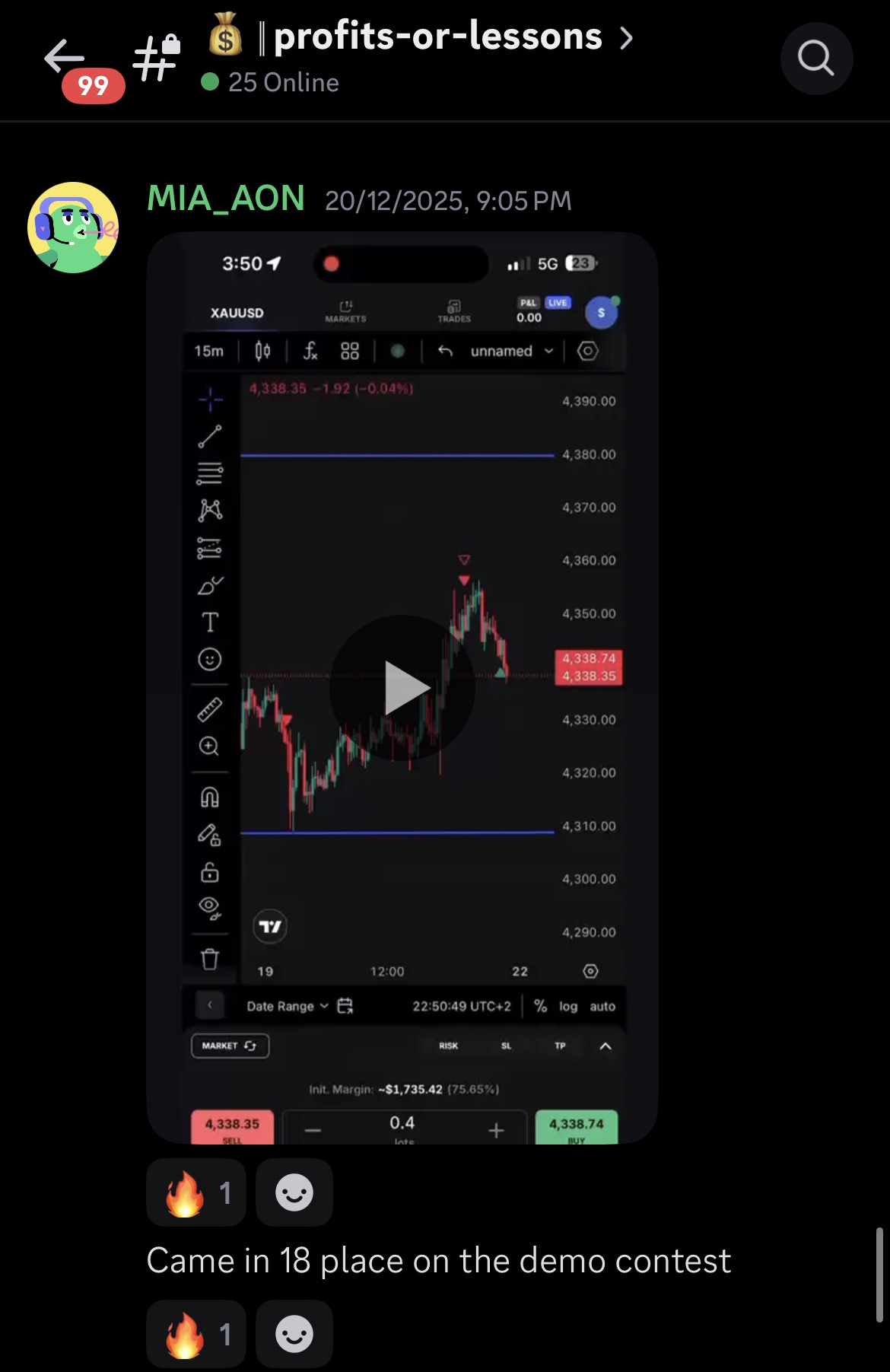Pick a new reaction emoji below the video
Image resolution: width=890 pixels, height=1372 pixels.
pos(294,1192)
